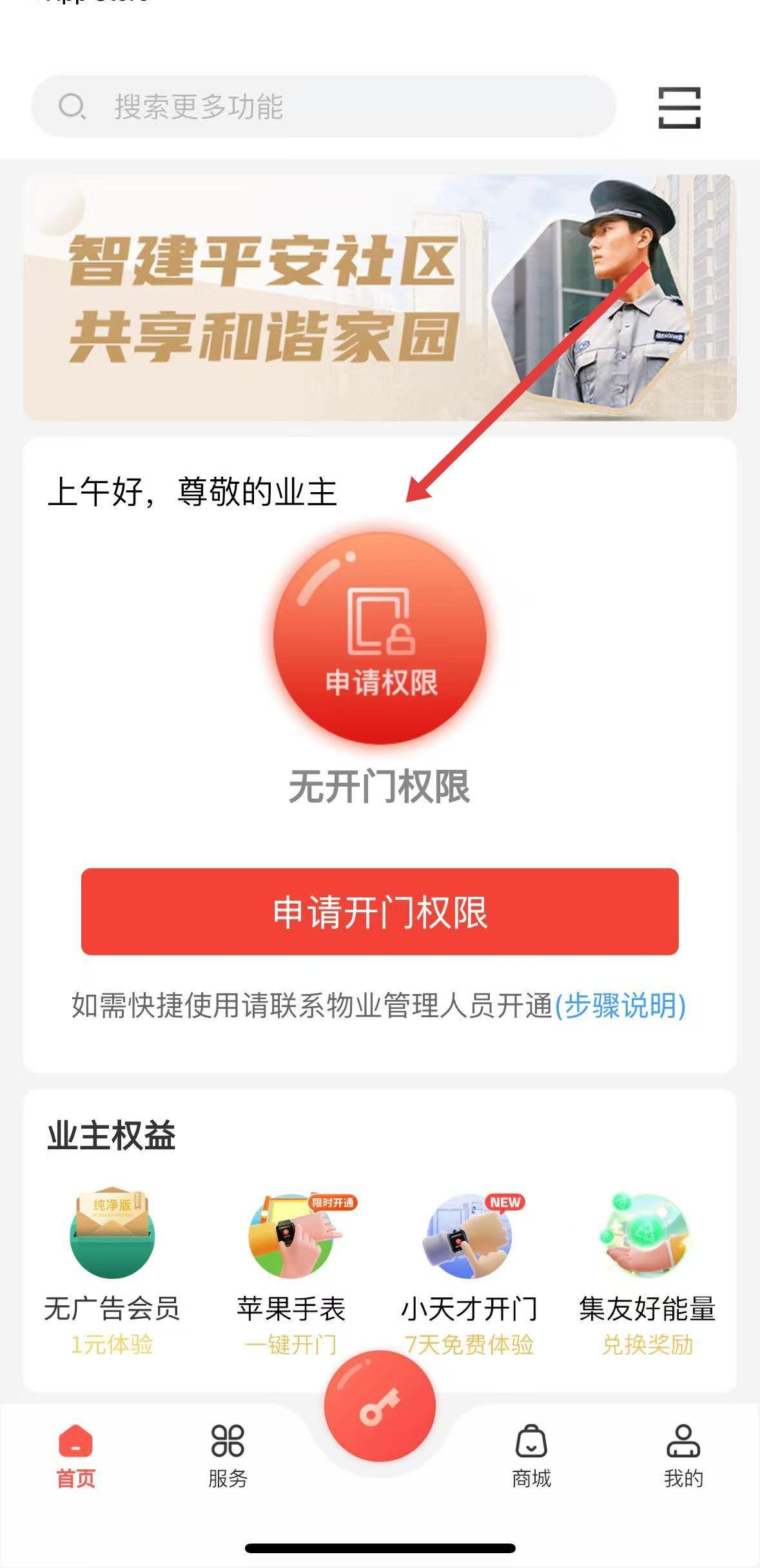The height and width of the screenshot is (1568, 760).
Task: Tap the center key unlock button
Action: point(380,1406)
